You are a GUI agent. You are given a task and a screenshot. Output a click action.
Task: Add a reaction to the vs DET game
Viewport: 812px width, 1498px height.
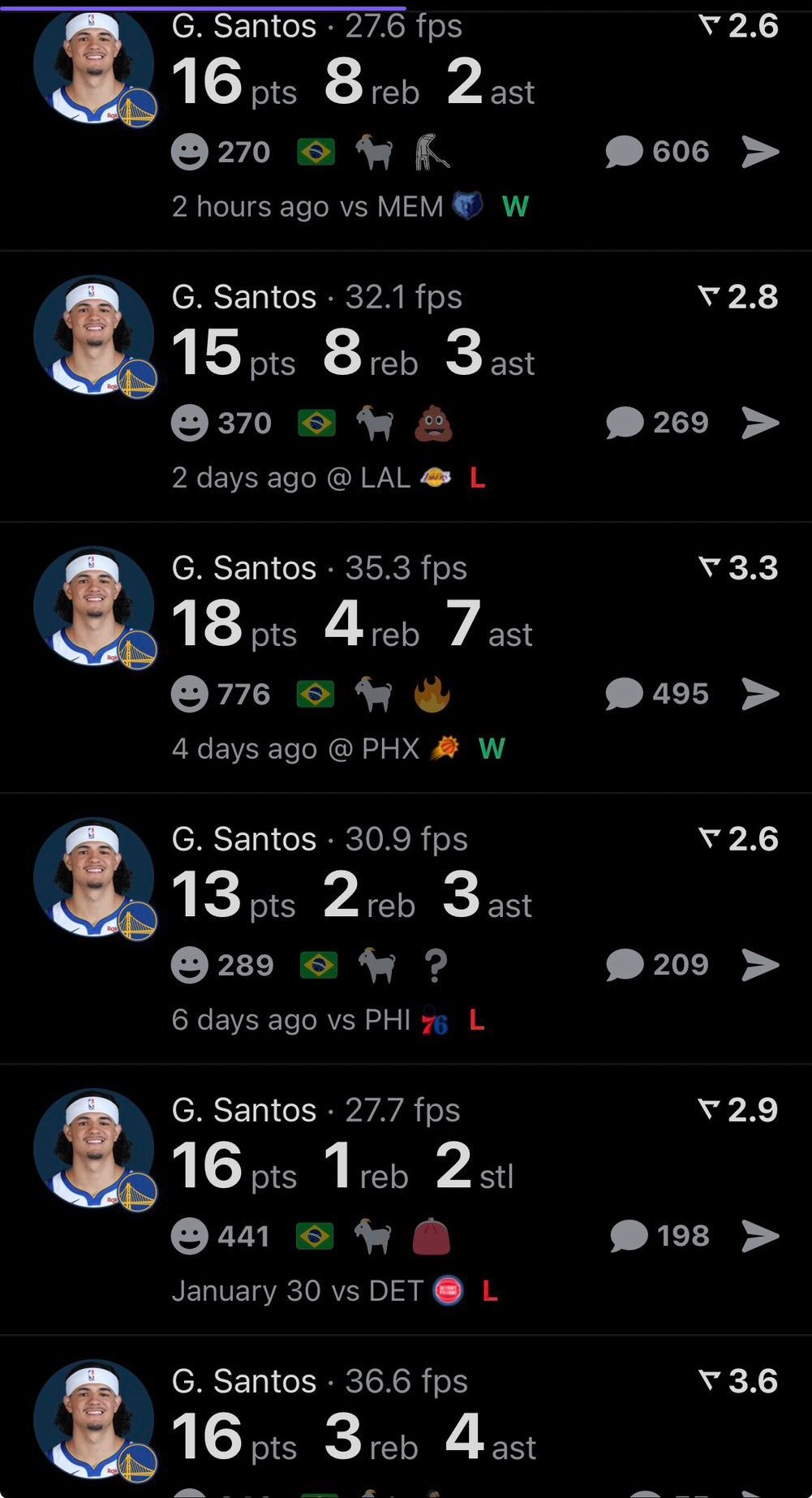(x=190, y=1237)
